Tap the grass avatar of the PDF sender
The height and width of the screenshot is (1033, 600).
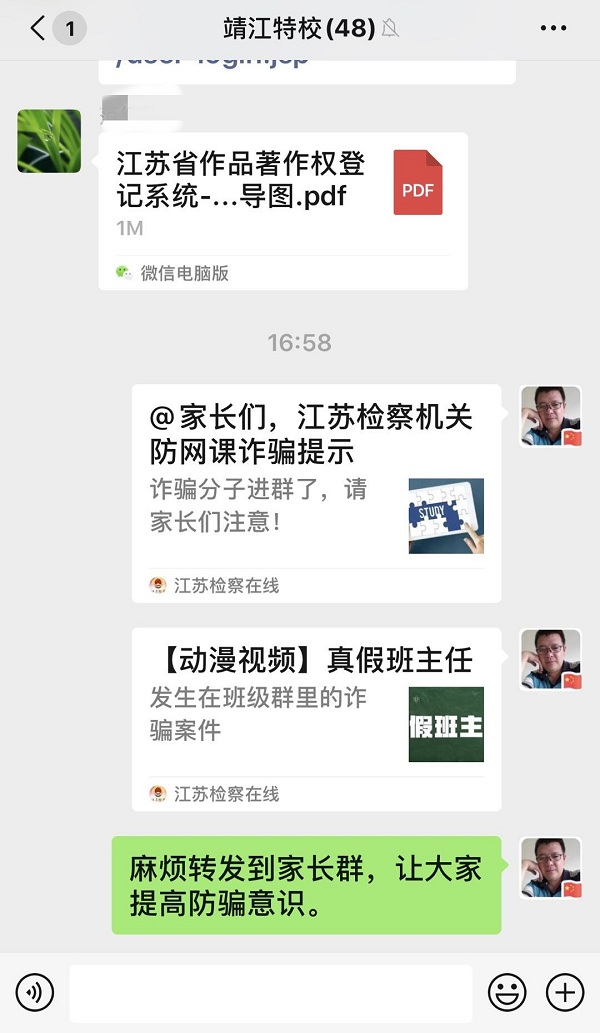point(49,141)
